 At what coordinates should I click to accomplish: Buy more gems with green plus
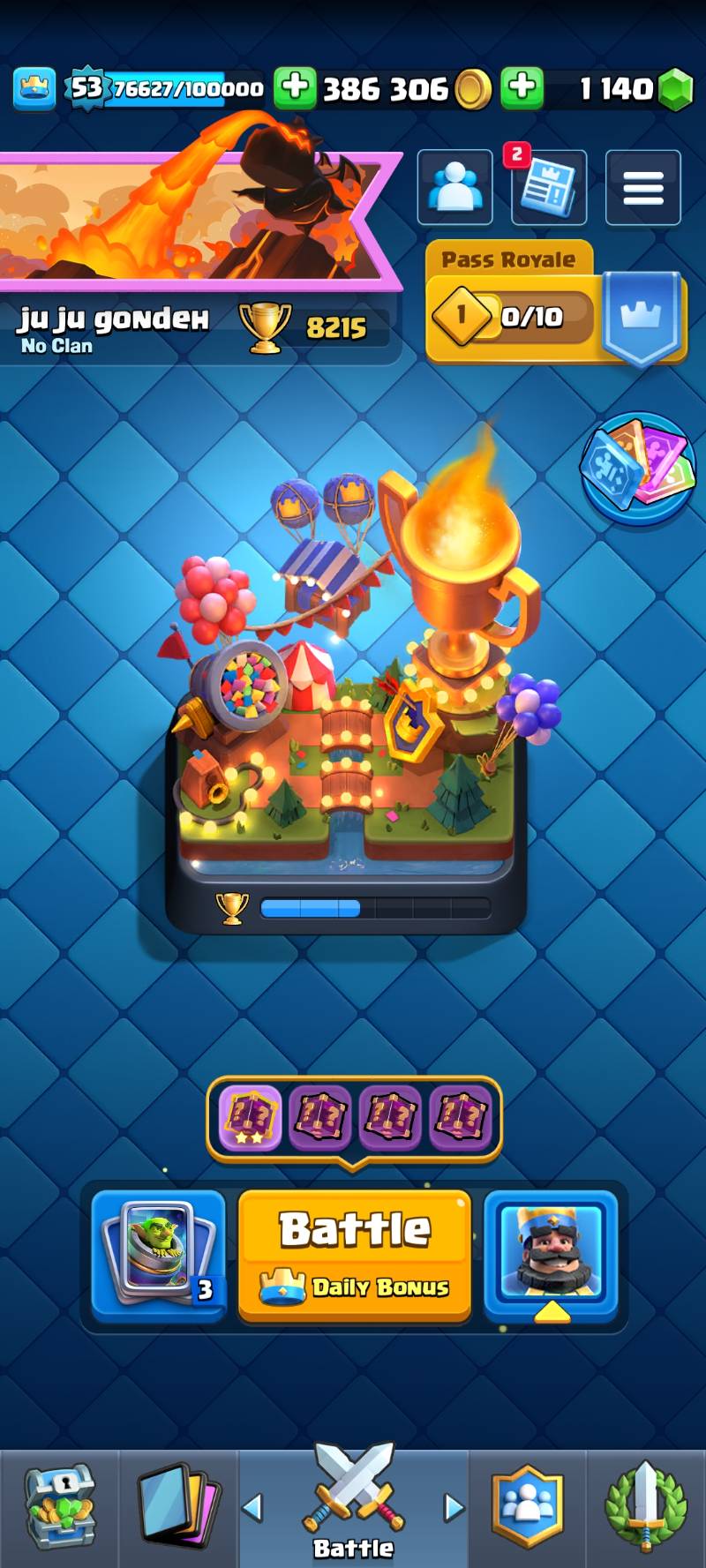point(522,88)
